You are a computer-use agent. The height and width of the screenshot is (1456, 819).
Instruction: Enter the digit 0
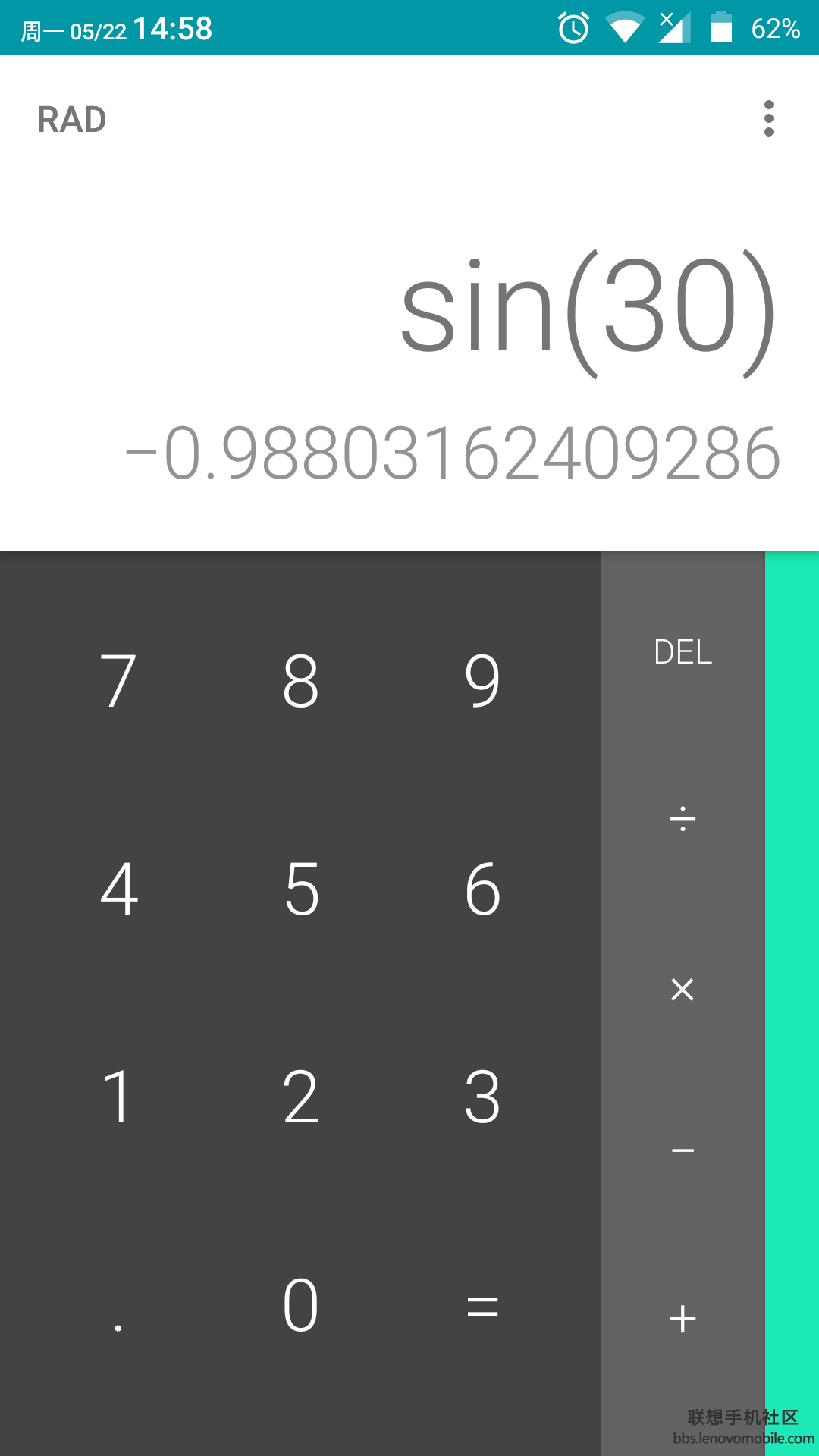[x=300, y=1305]
